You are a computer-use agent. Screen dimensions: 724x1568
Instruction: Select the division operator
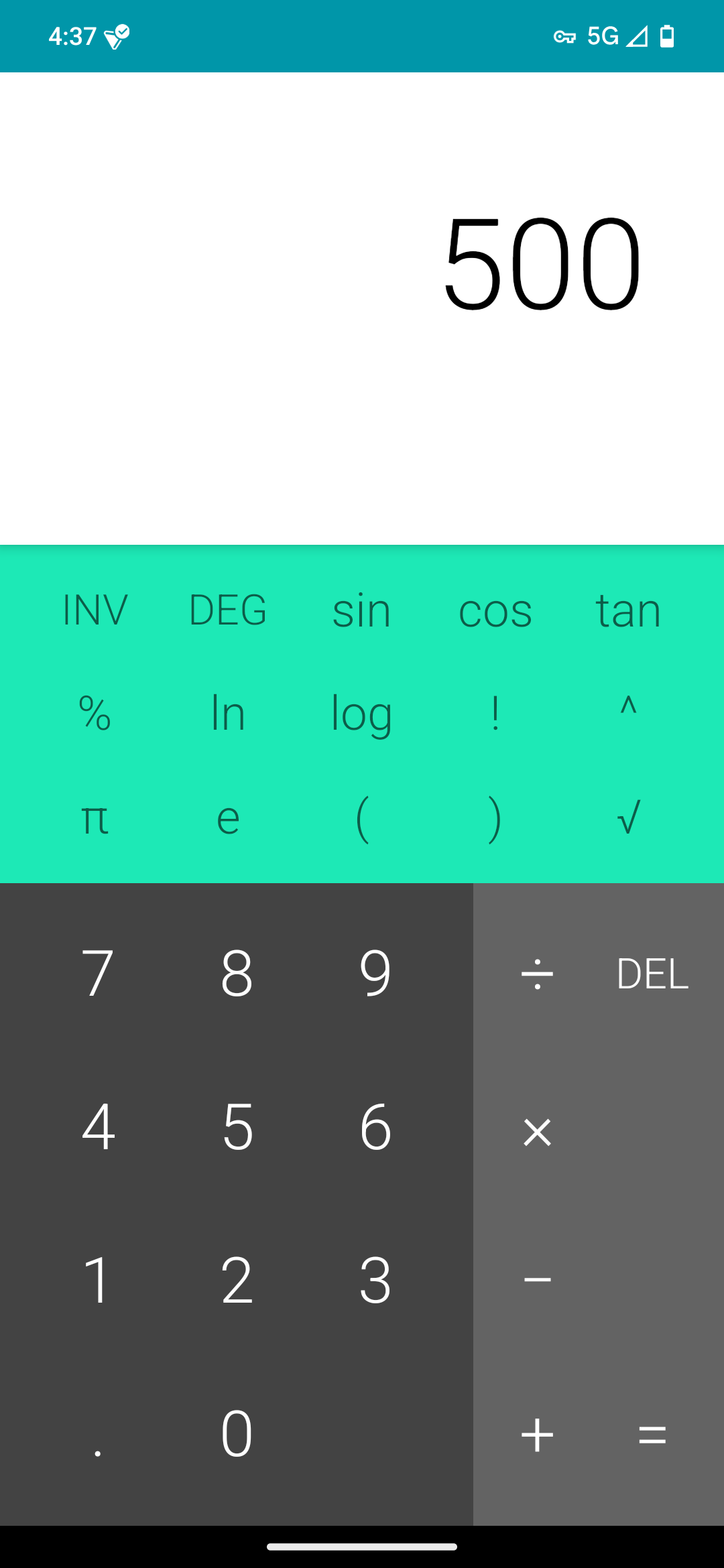(537, 974)
